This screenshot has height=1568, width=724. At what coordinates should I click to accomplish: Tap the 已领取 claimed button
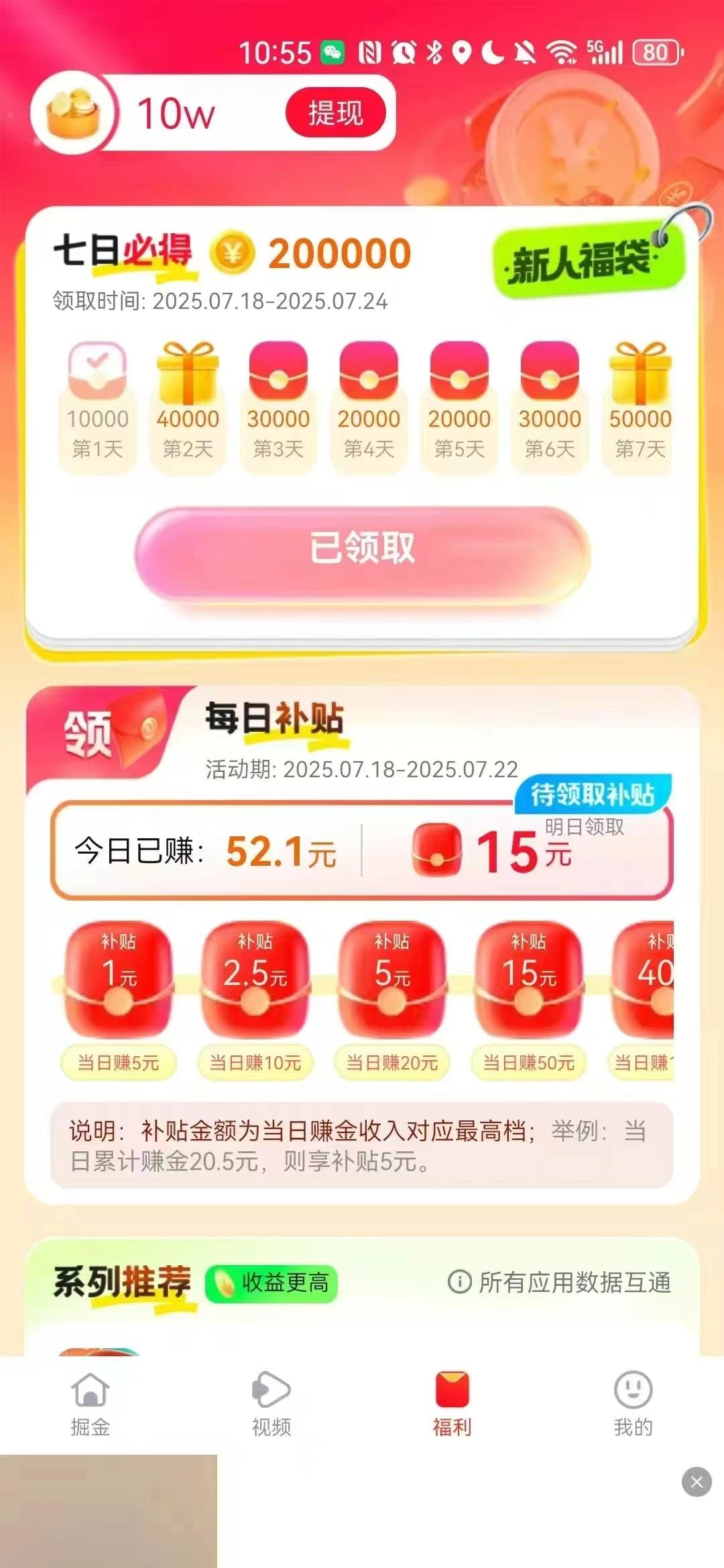tap(362, 549)
